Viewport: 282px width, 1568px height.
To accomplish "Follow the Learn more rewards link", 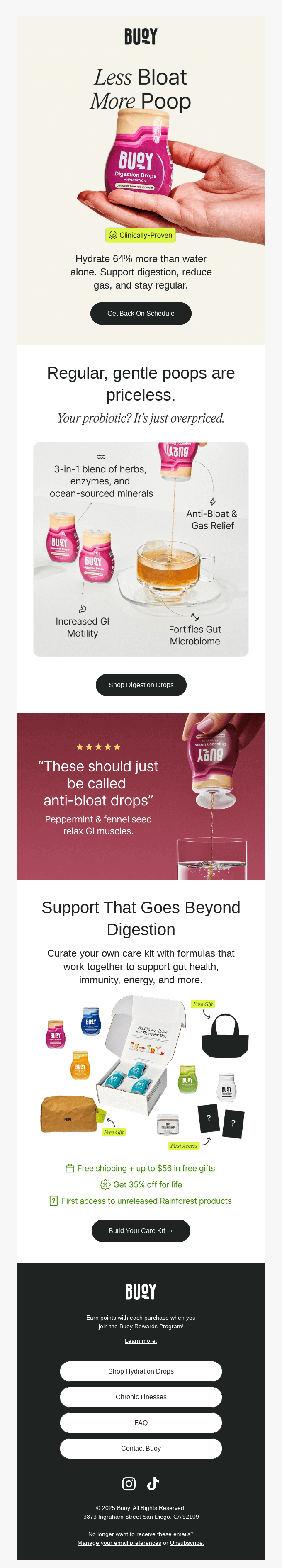I will pos(141,1340).
